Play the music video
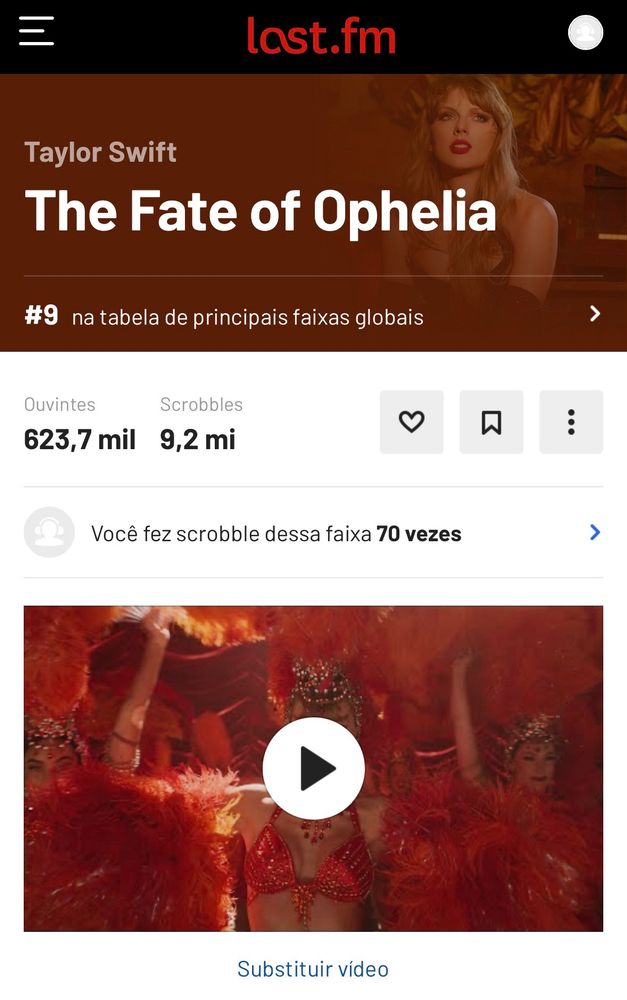This screenshot has height=1000, width=627. click(313, 768)
